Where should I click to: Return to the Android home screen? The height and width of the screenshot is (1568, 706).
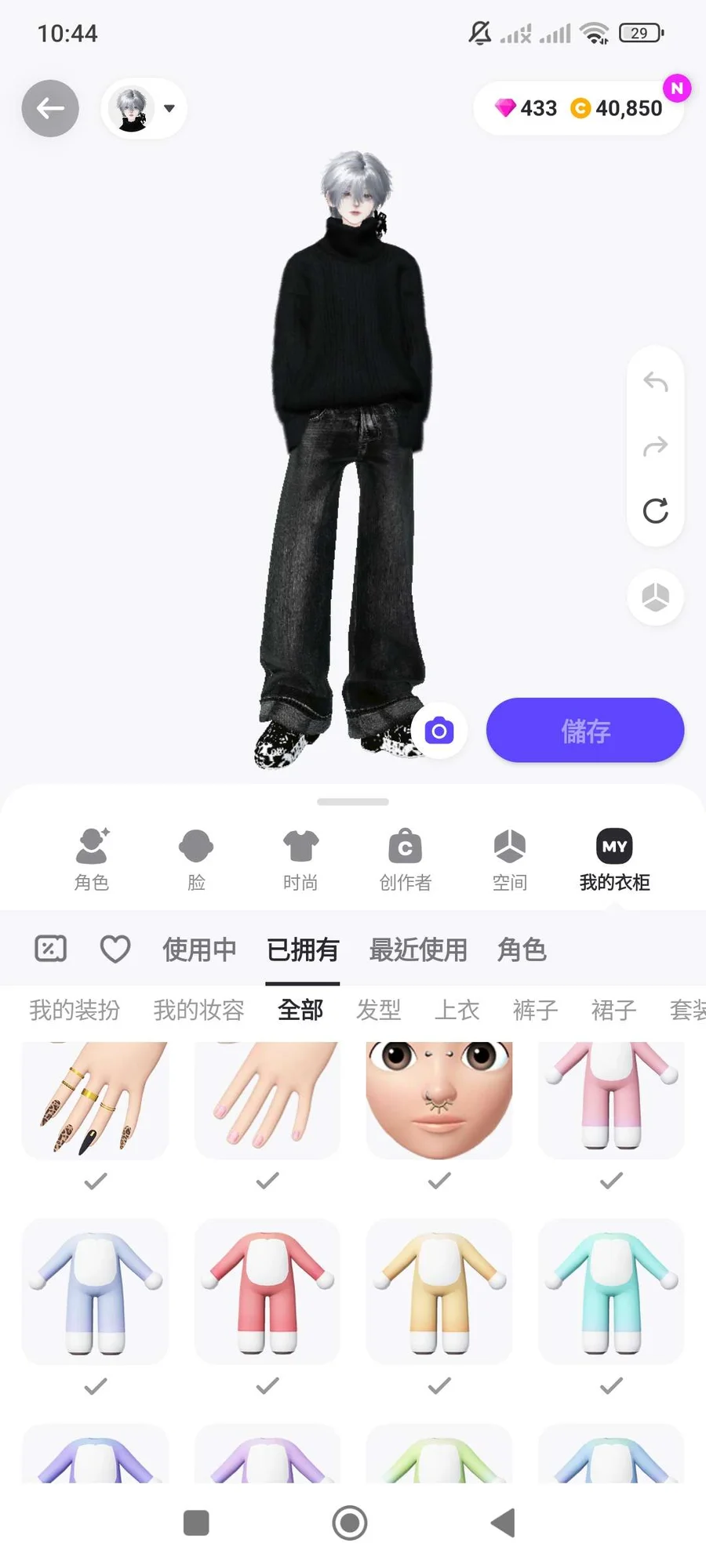[350, 1523]
